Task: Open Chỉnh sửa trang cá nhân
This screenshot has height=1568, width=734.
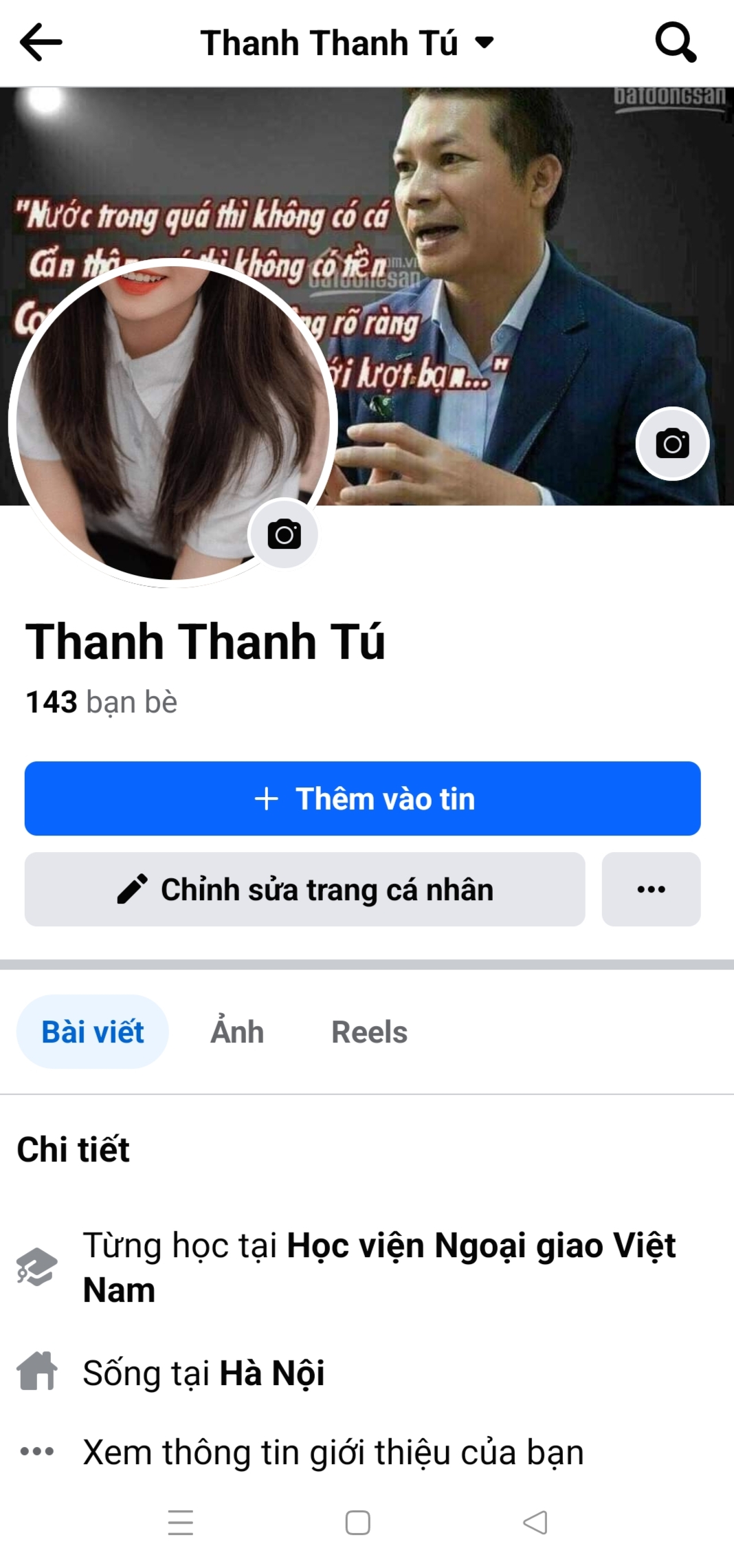Action: tap(304, 889)
